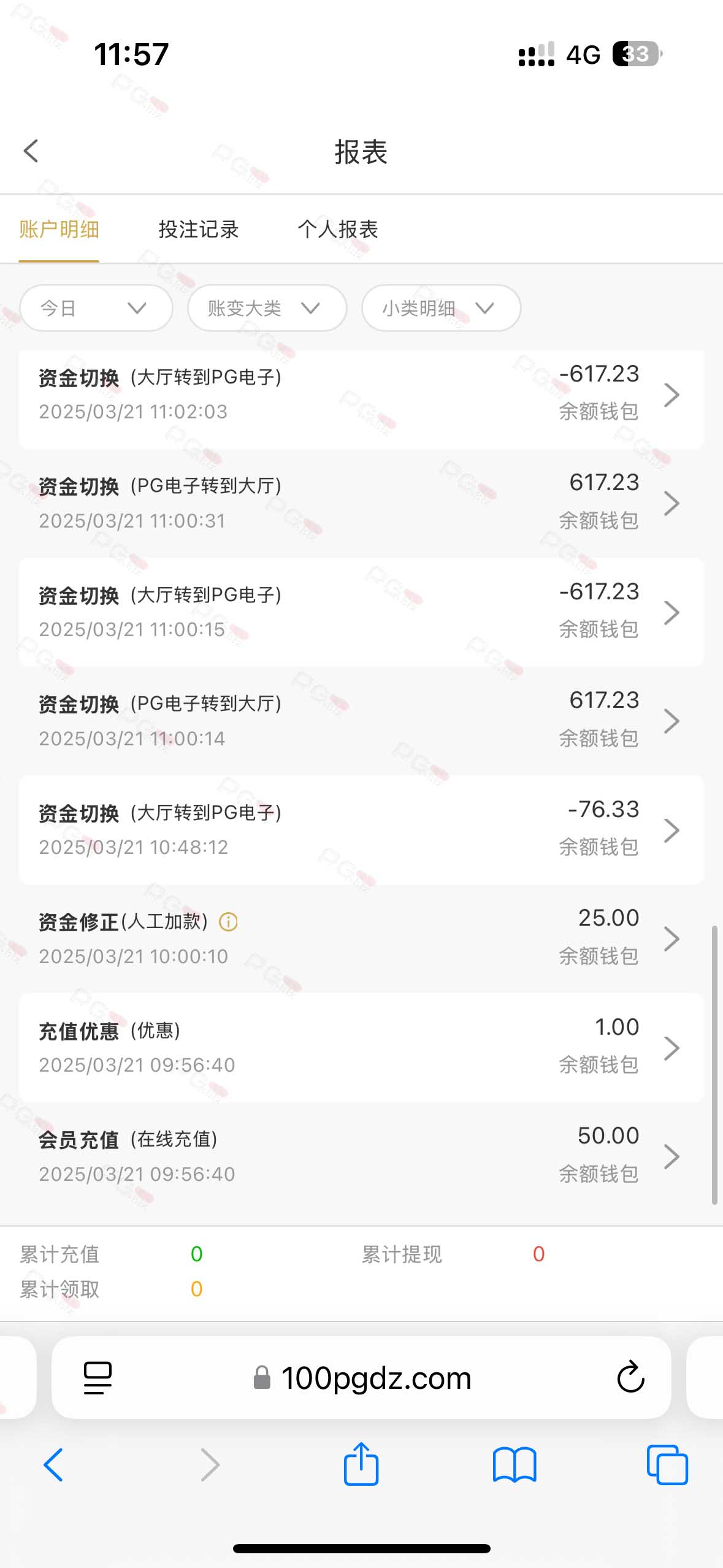Reload the page in Safari

(x=630, y=1378)
